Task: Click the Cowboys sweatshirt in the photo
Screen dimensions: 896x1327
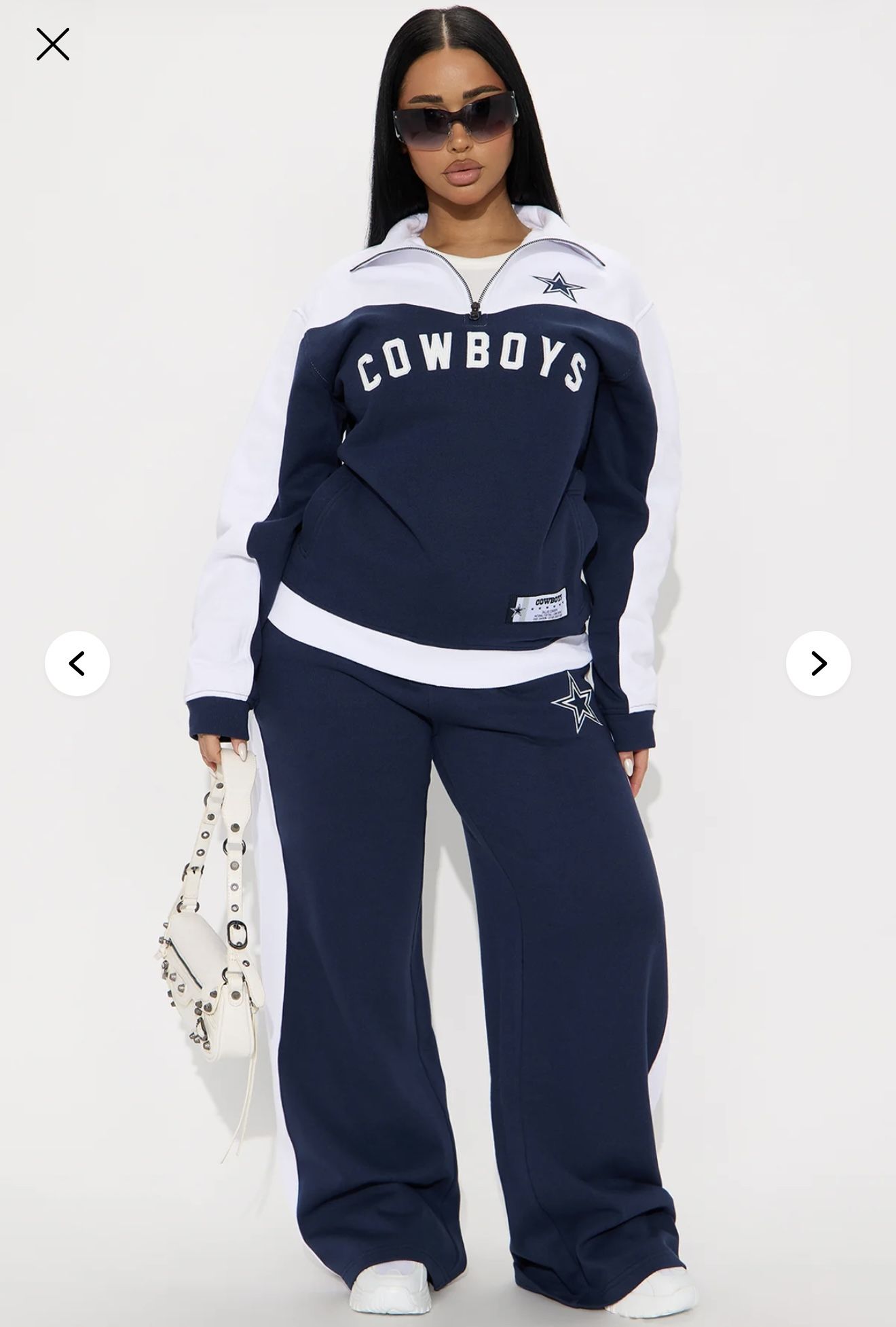Action: pos(468,421)
